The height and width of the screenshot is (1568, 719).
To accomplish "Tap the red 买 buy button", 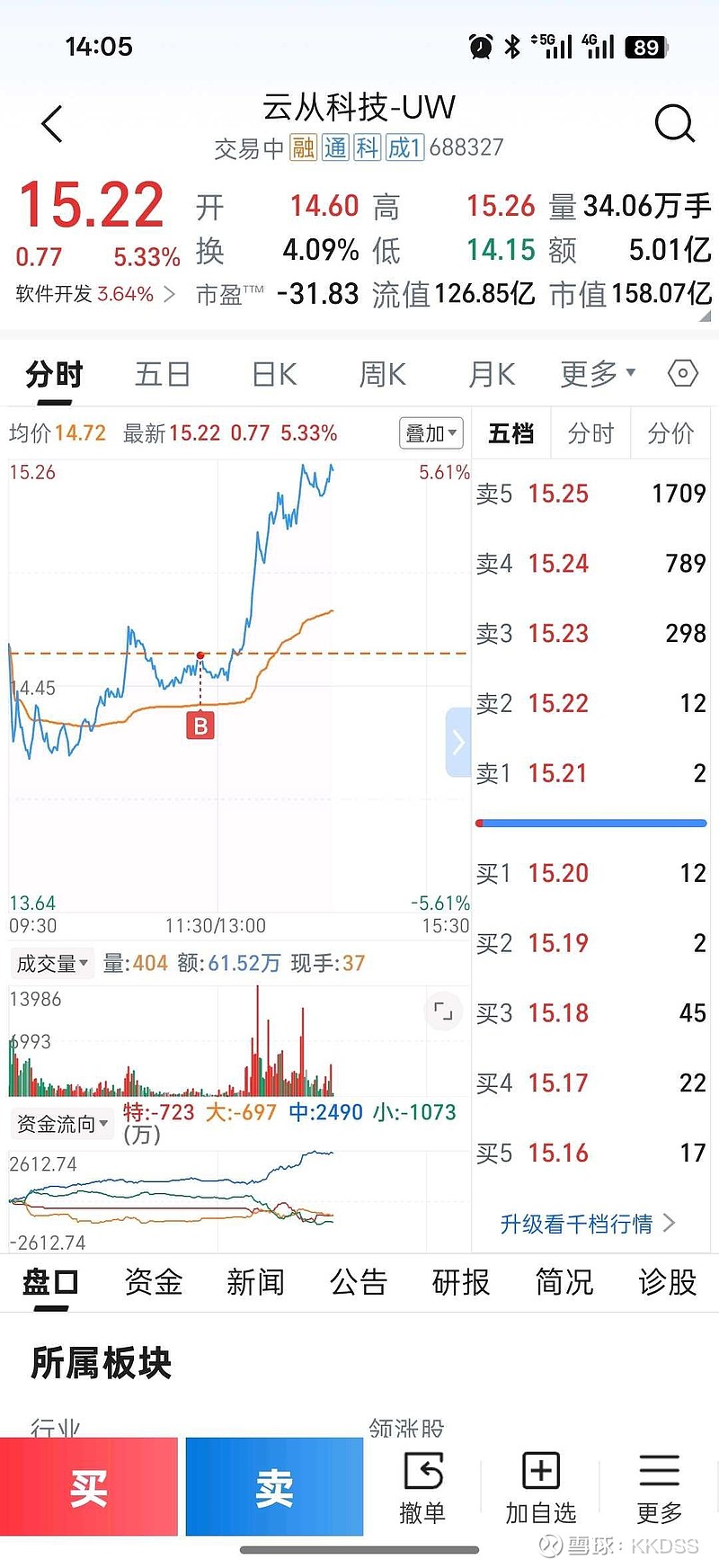I will coord(89,1487).
